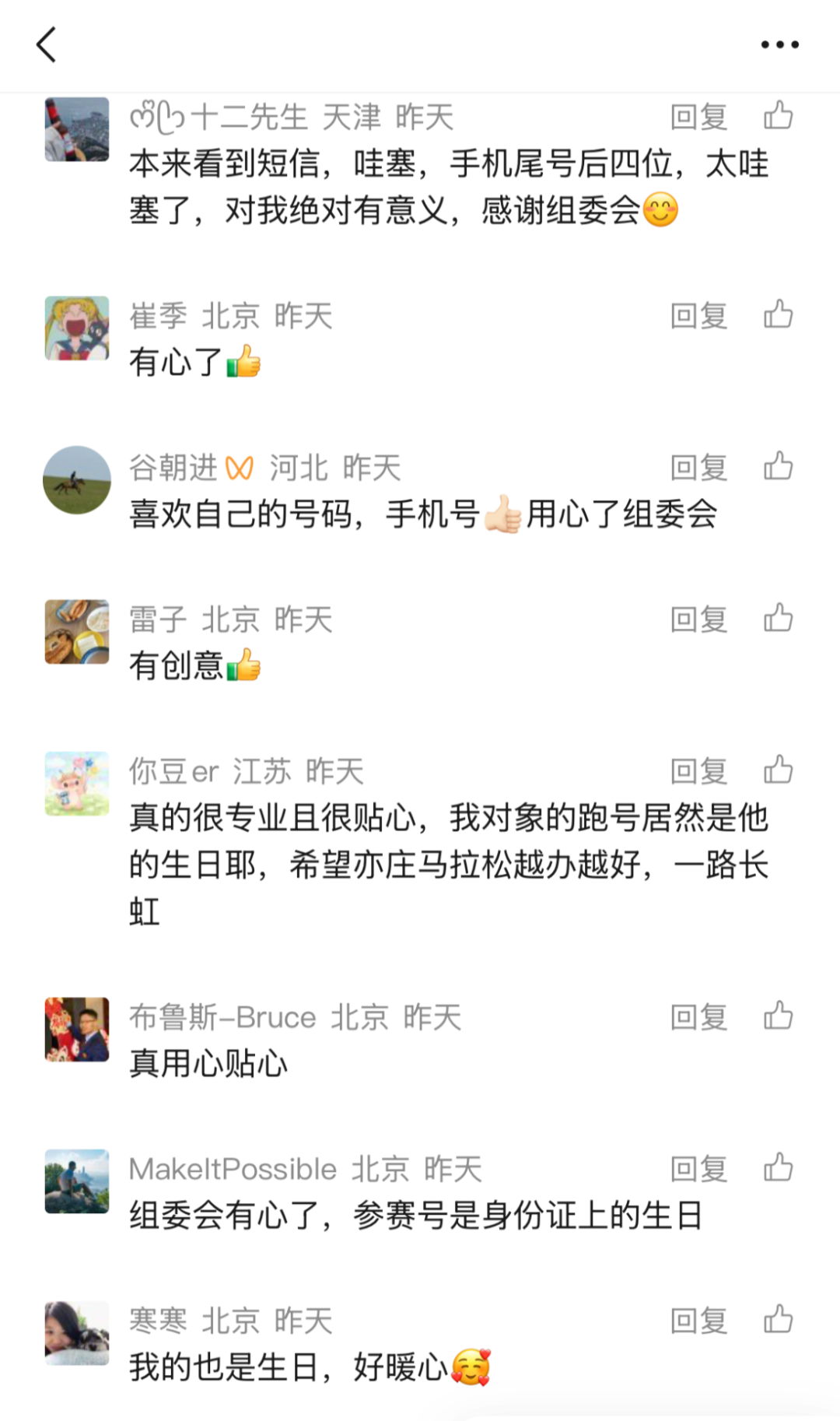Give a thumbs up to 谷朝进's comment
This screenshot has height=1421, width=840.
(778, 467)
